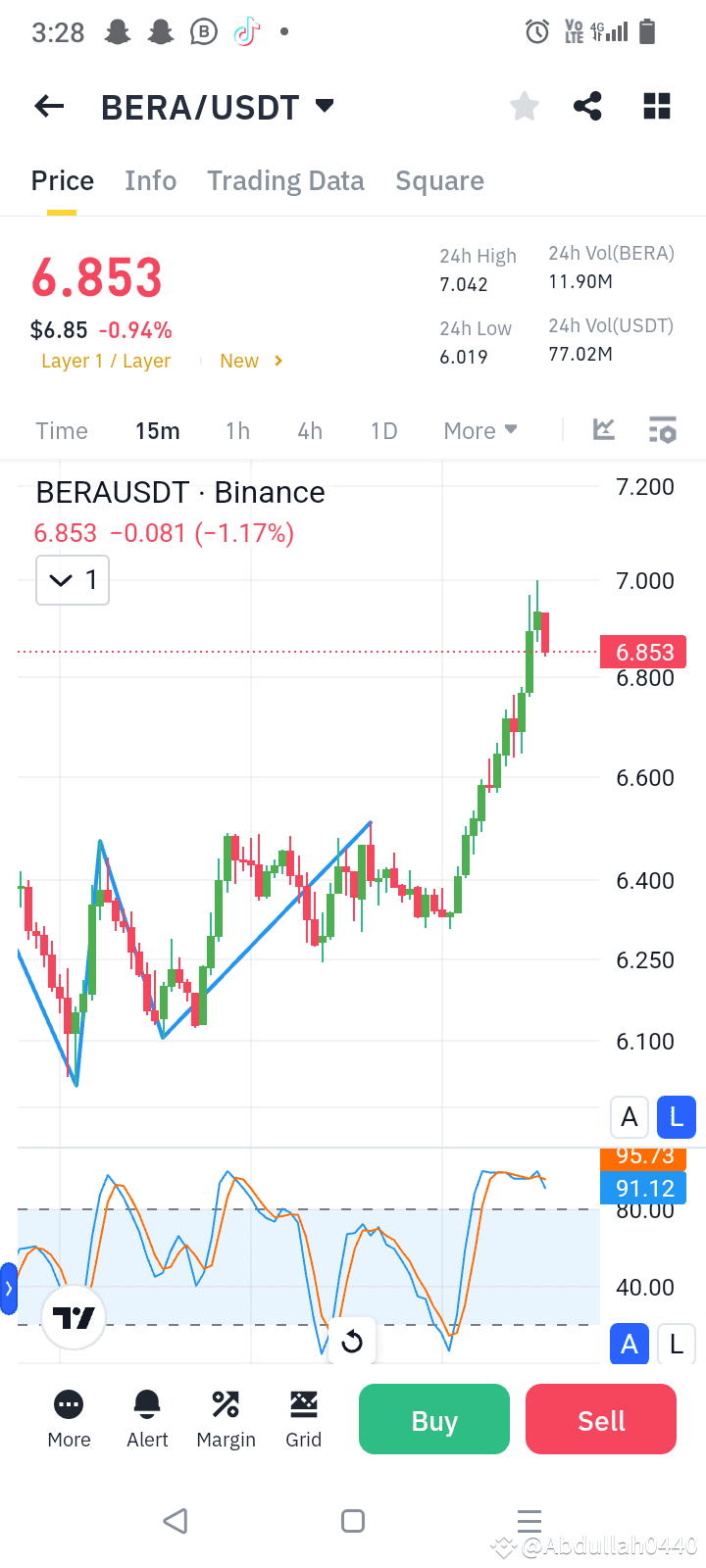Open the More timeframes dropdown

pyautogui.click(x=479, y=429)
